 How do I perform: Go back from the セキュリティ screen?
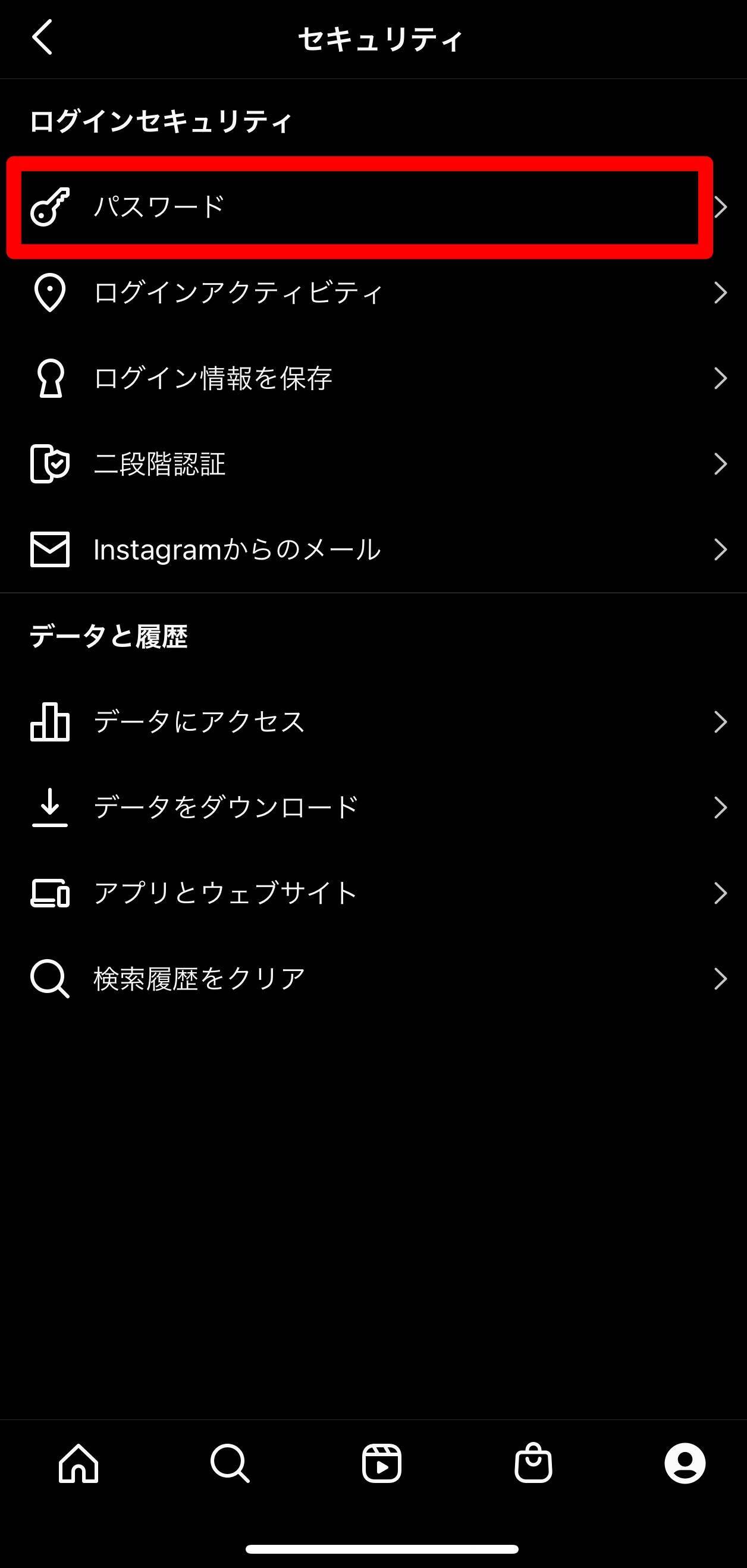42,37
